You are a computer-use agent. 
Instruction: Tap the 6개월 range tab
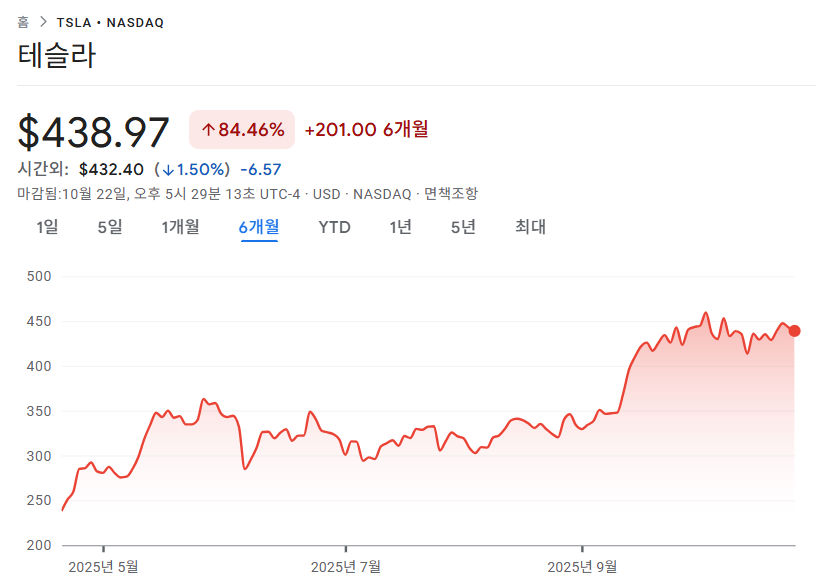tap(258, 227)
